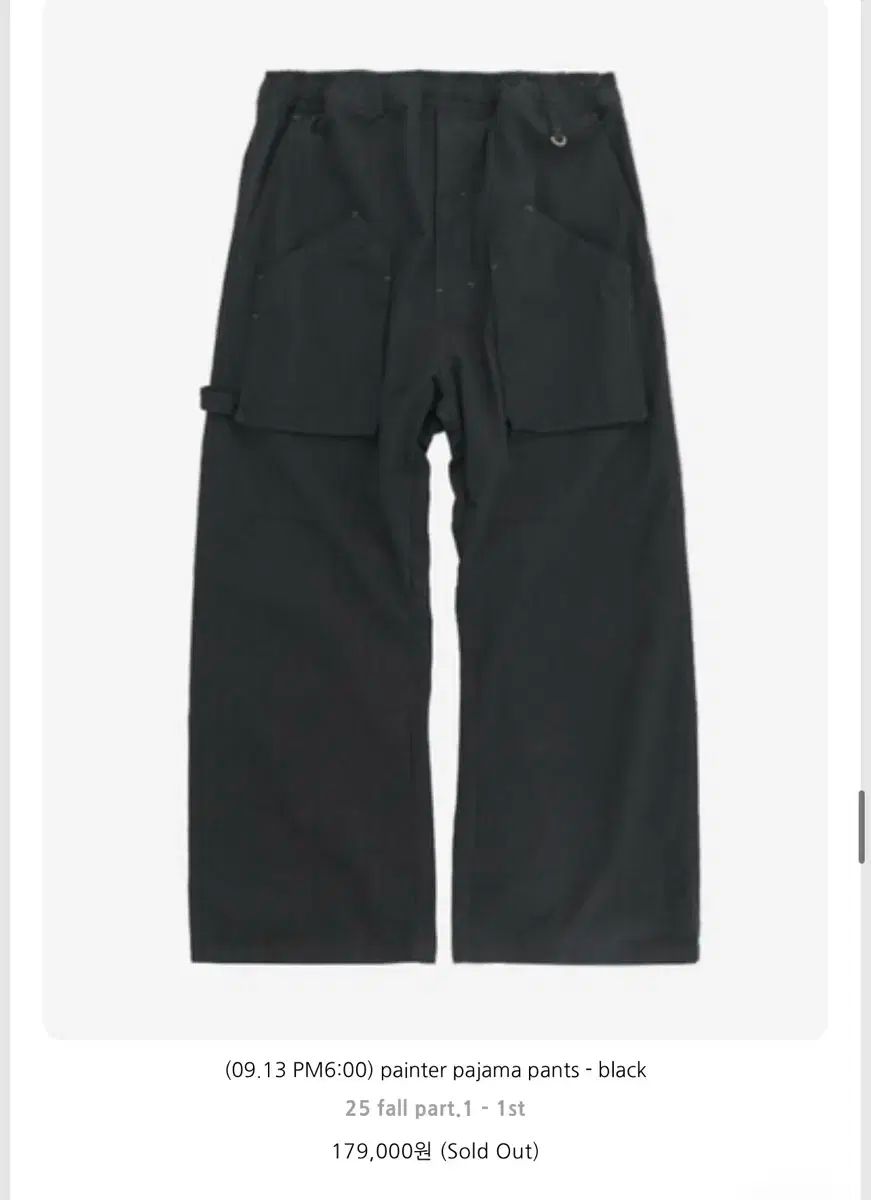The height and width of the screenshot is (1200, 871).
Task: Open the painter pajama pants - black title link
Action: [435, 1070]
